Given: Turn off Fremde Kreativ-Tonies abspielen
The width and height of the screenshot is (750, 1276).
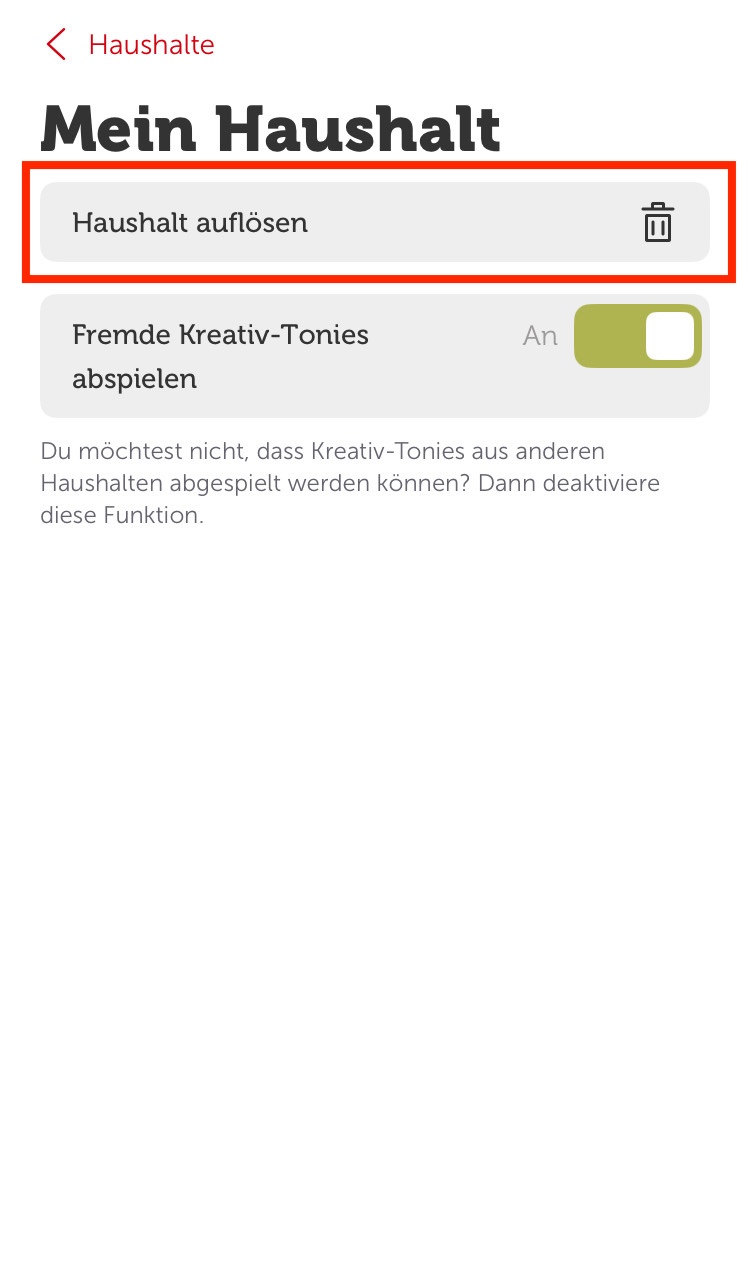Looking at the screenshot, I should (638, 336).
